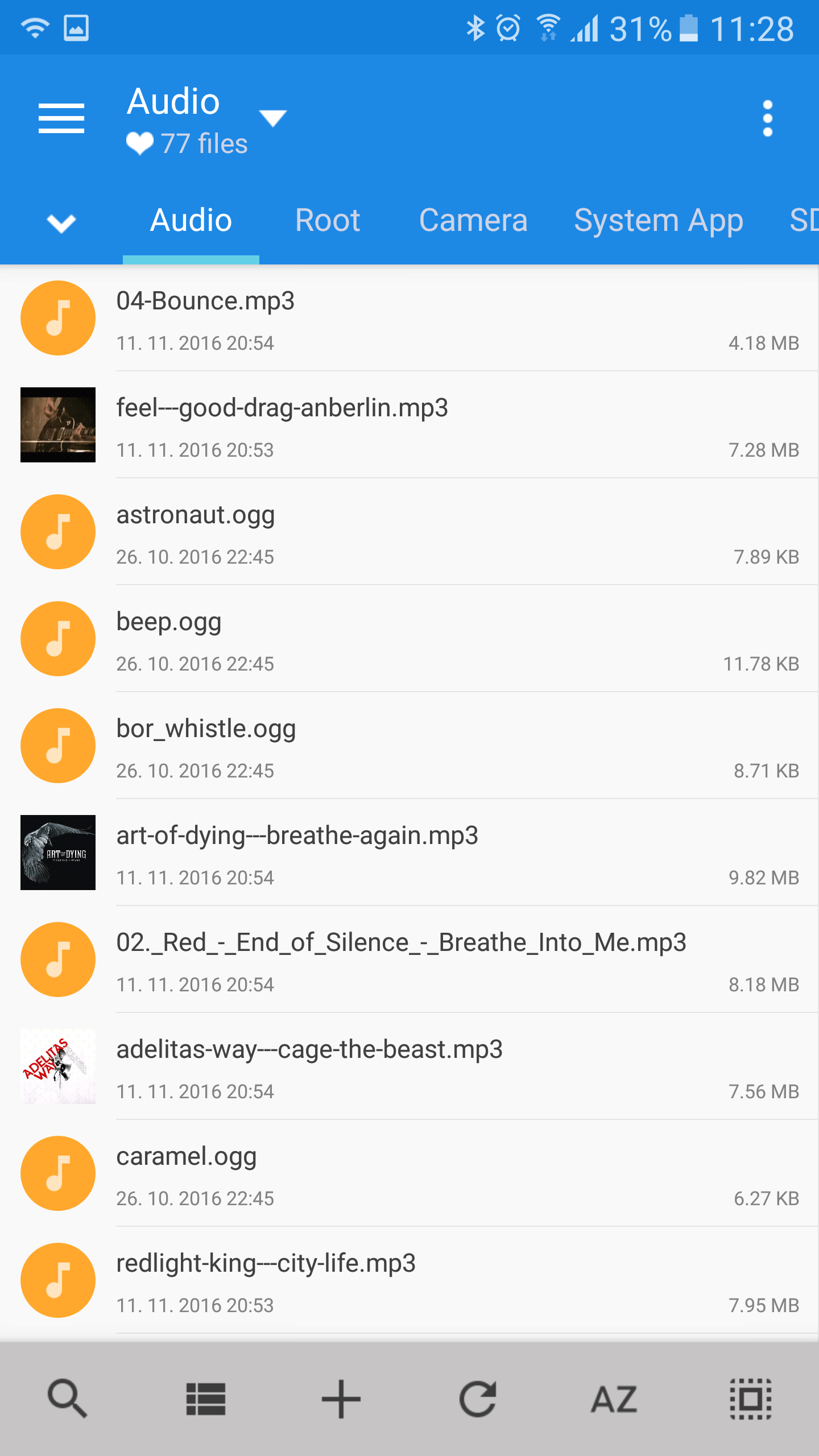Activate the select-all selection tool
The image size is (819, 1456).
(751, 1399)
